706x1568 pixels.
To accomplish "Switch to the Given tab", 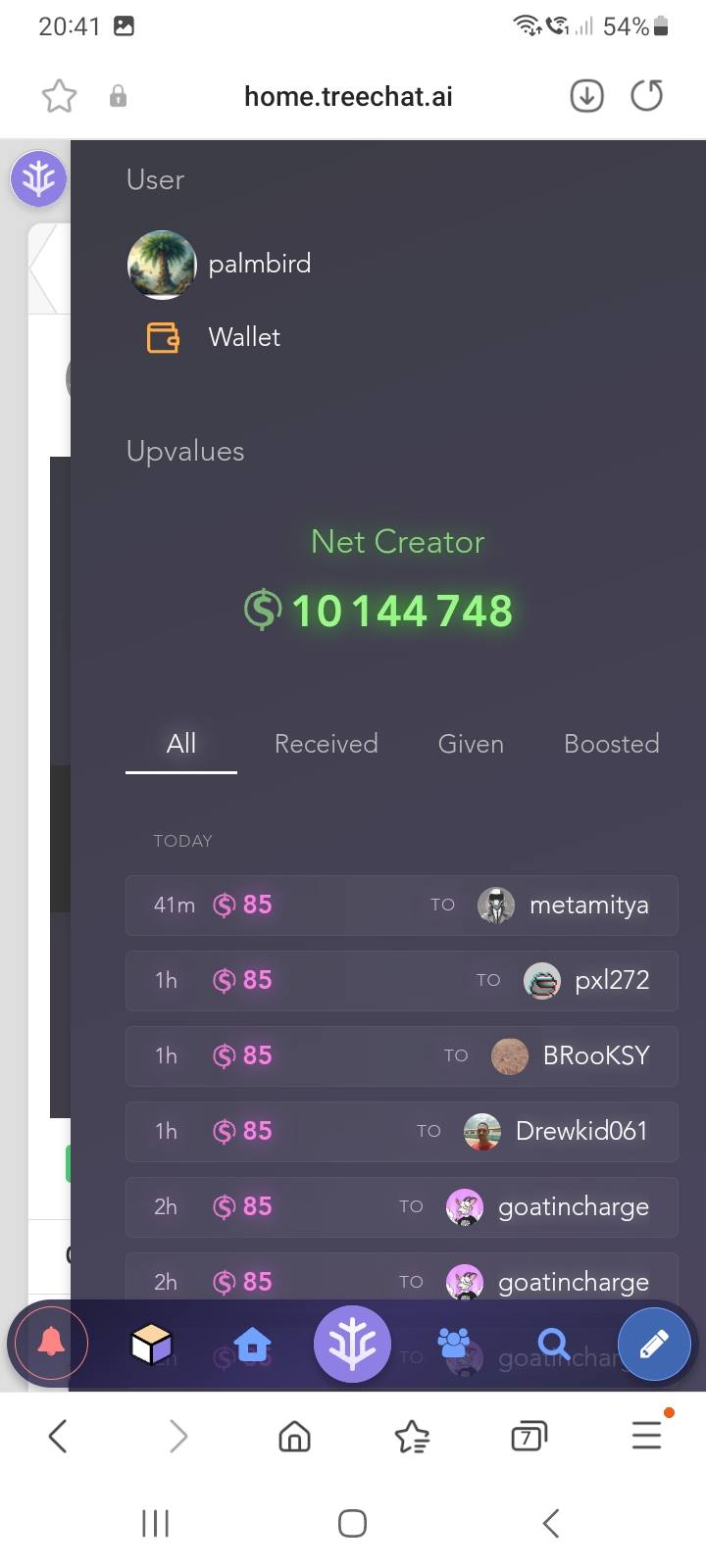I will click(471, 744).
